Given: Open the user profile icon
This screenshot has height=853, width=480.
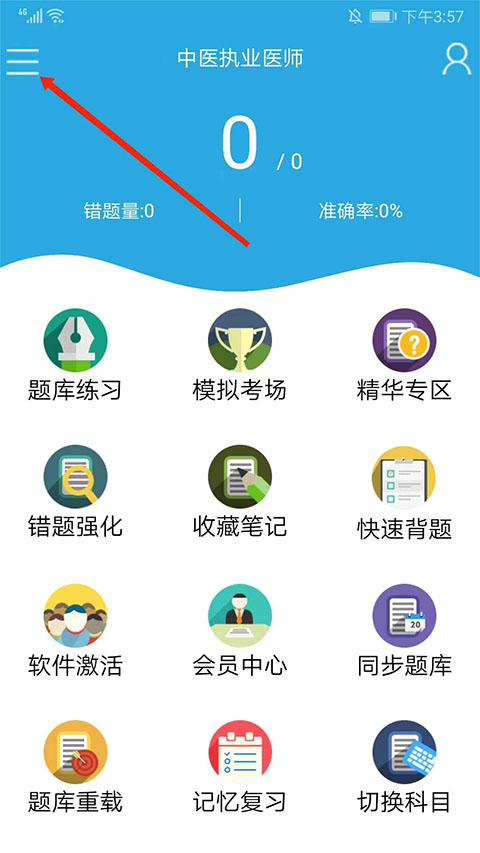Looking at the screenshot, I should pyautogui.click(x=456, y=59).
